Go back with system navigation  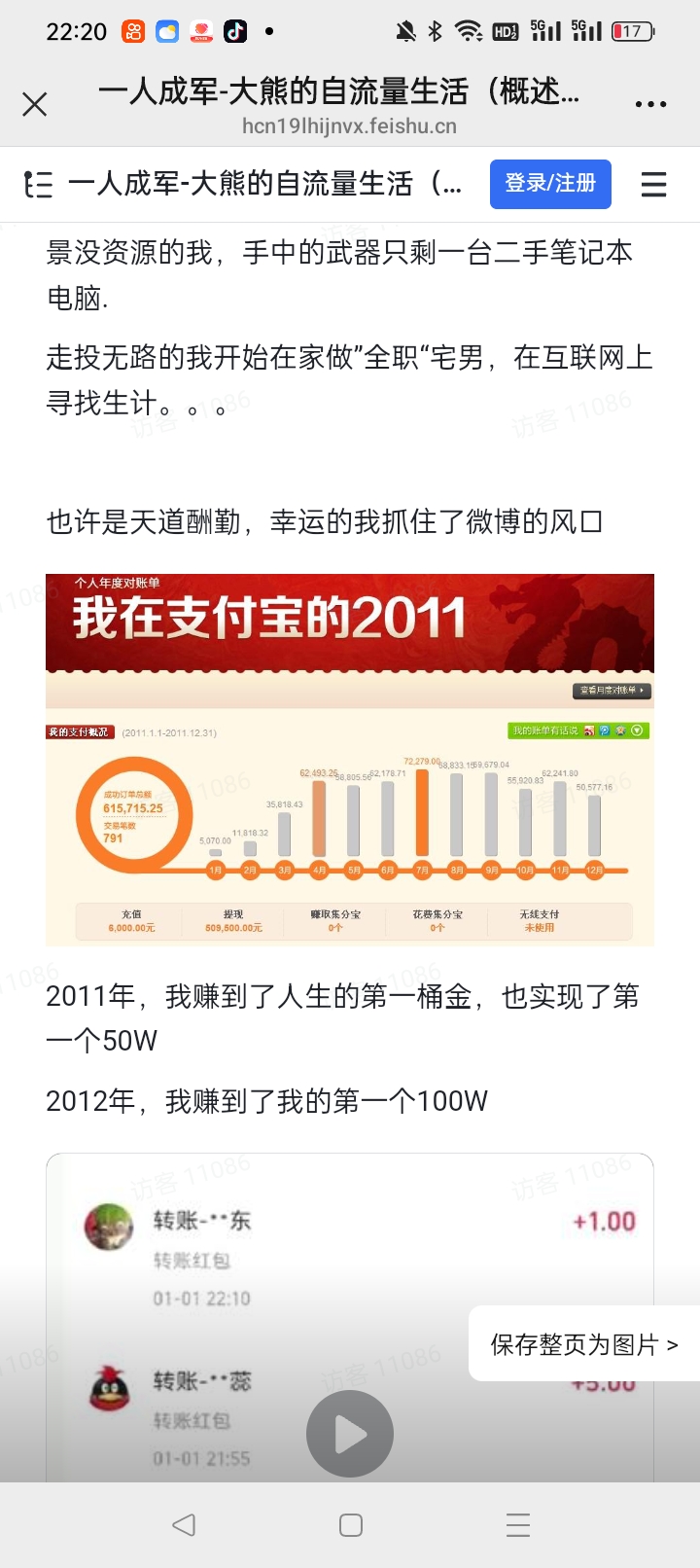click(183, 1524)
